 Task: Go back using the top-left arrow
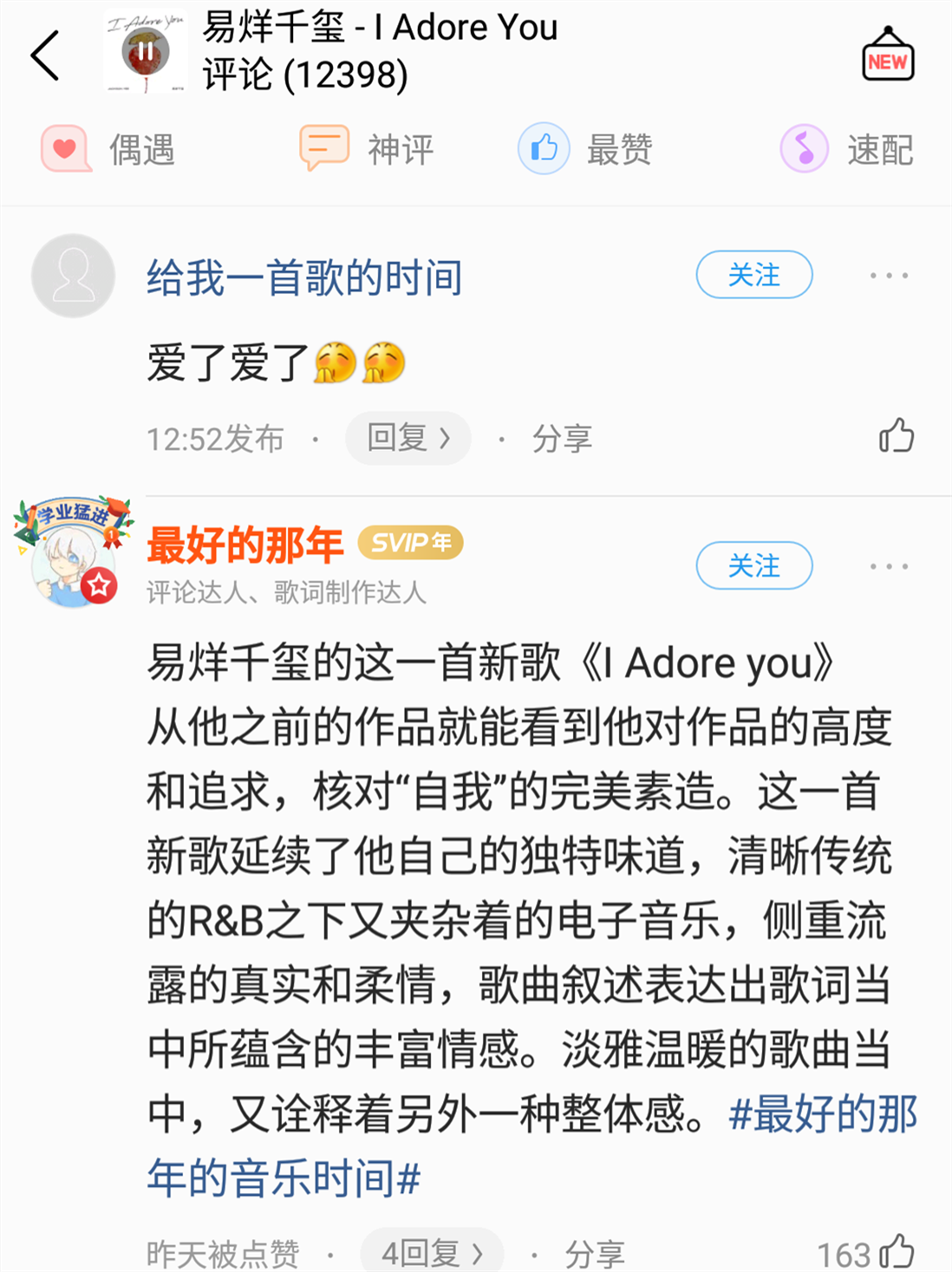(x=45, y=55)
